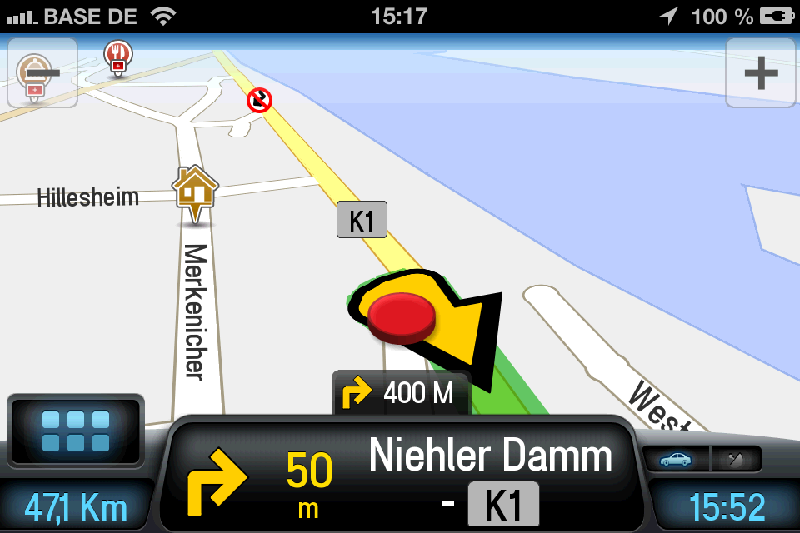Tap the restaurant POI marker on map
Image resolution: width=800 pixels, height=533 pixels.
(x=118, y=56)
